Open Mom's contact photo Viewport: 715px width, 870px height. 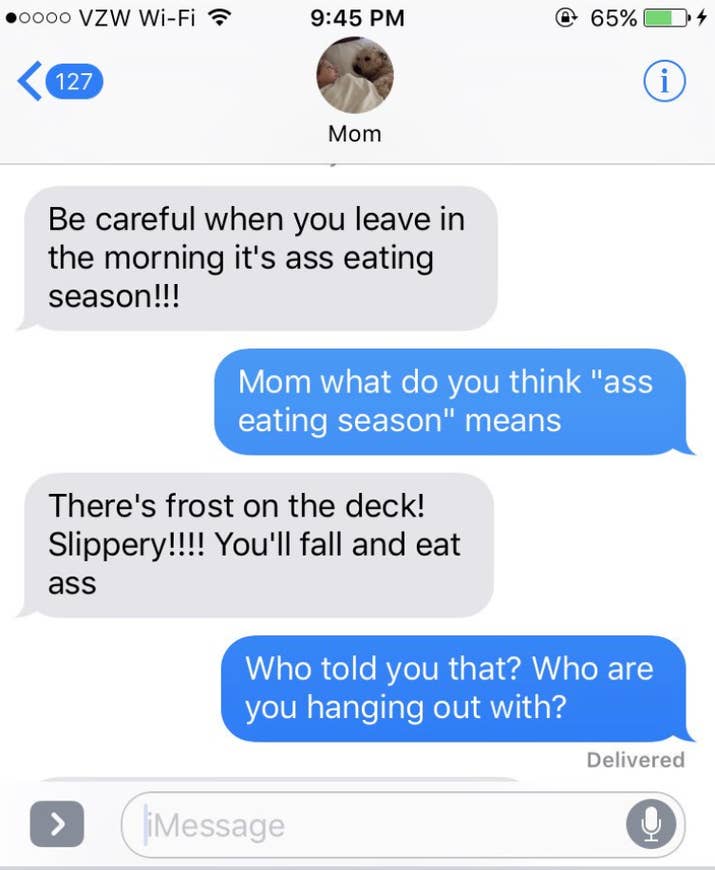click(x=355, y=75)
